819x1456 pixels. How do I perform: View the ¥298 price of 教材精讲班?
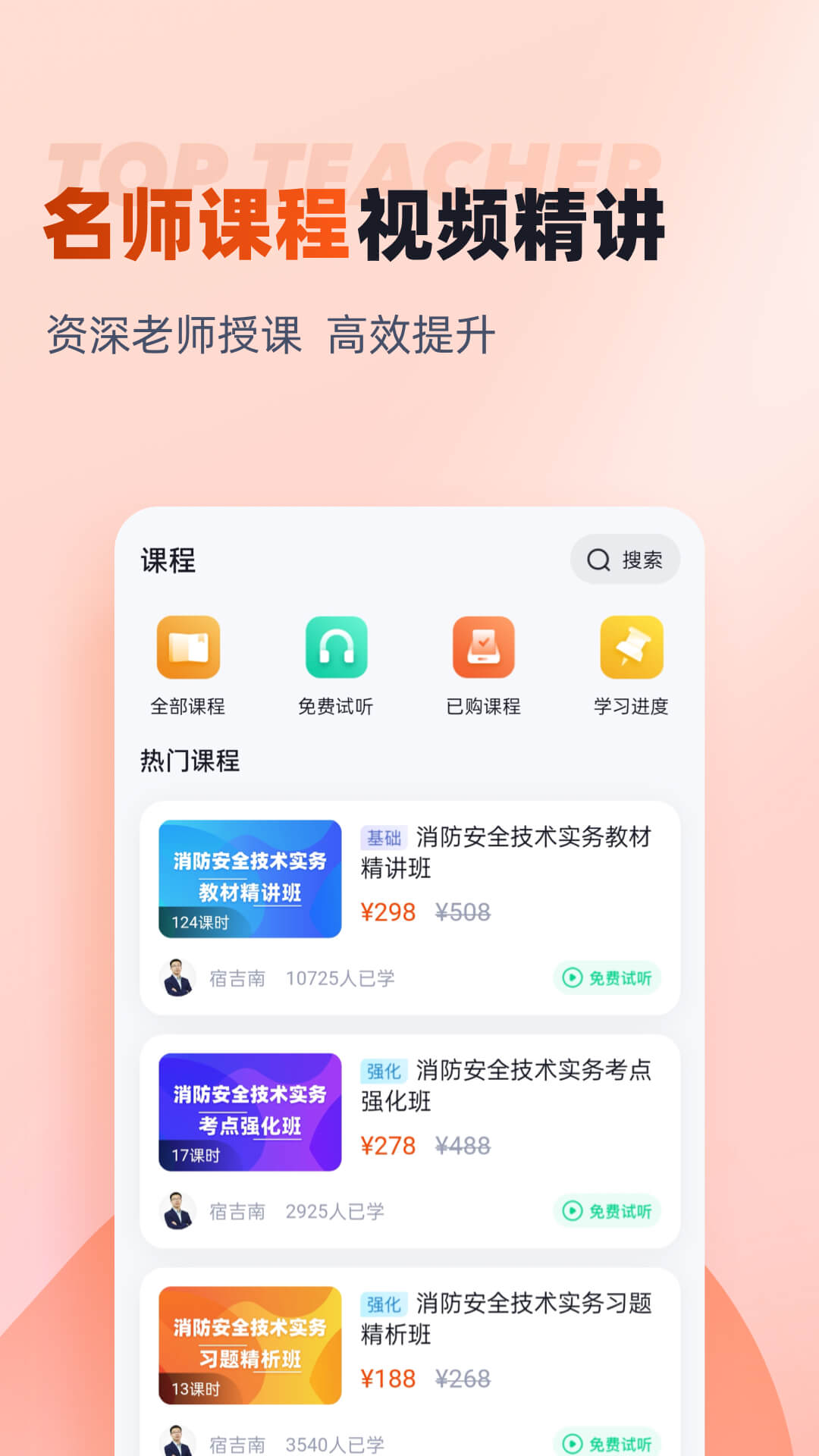(387, 913)
